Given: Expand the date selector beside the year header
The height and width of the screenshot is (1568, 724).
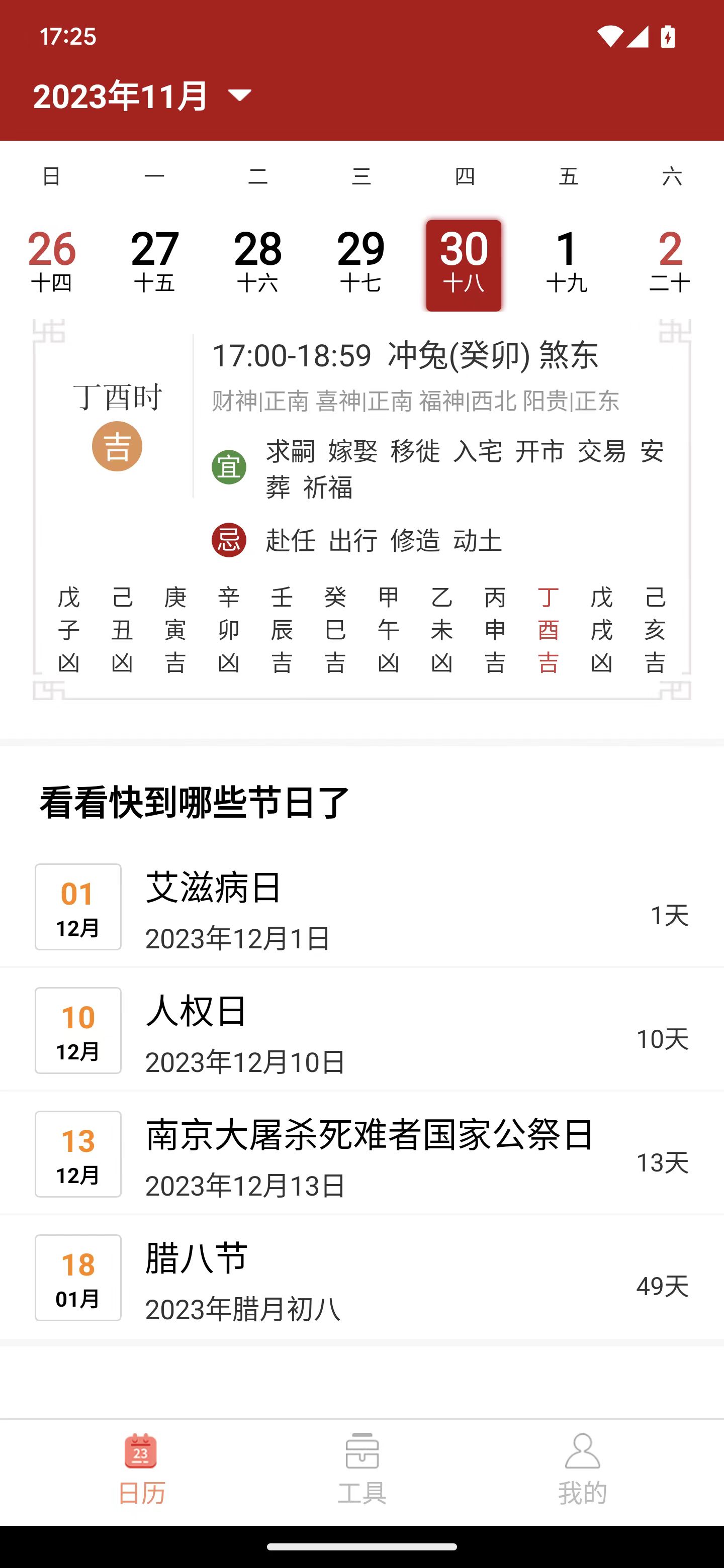Looking at the screenshot, I should 240,96.
